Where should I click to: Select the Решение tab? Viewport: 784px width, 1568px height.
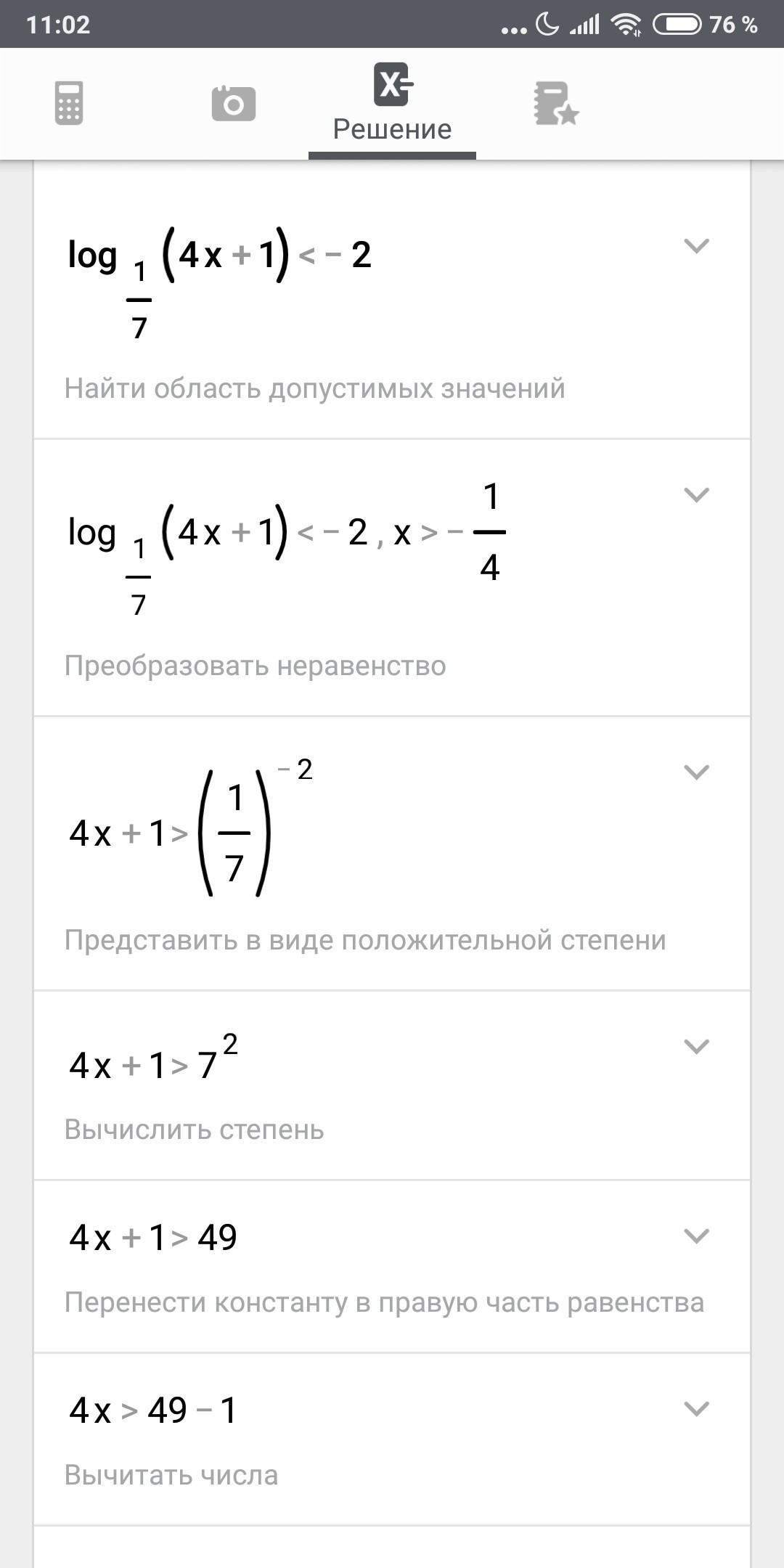tap(392, 103)
